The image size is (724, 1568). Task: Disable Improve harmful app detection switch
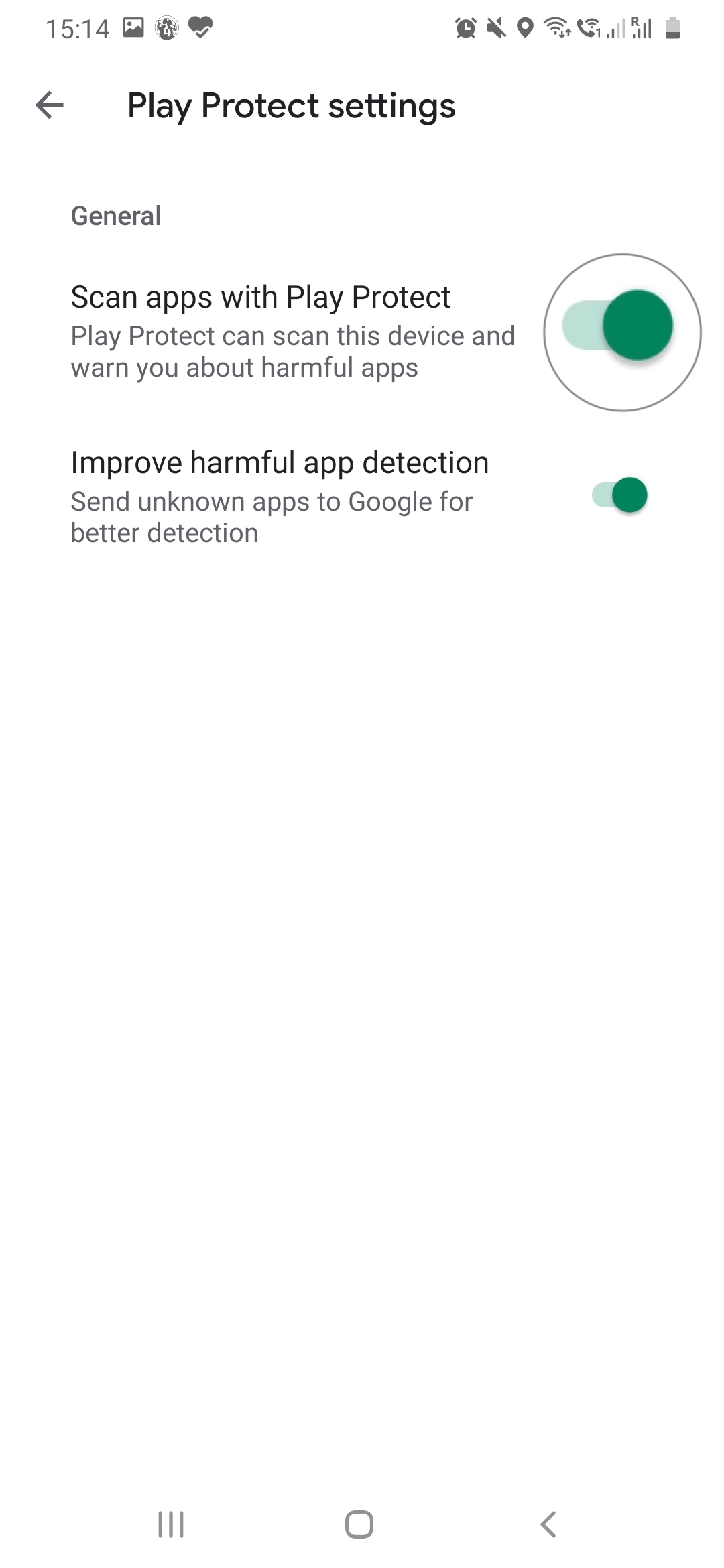coord(619,495)
